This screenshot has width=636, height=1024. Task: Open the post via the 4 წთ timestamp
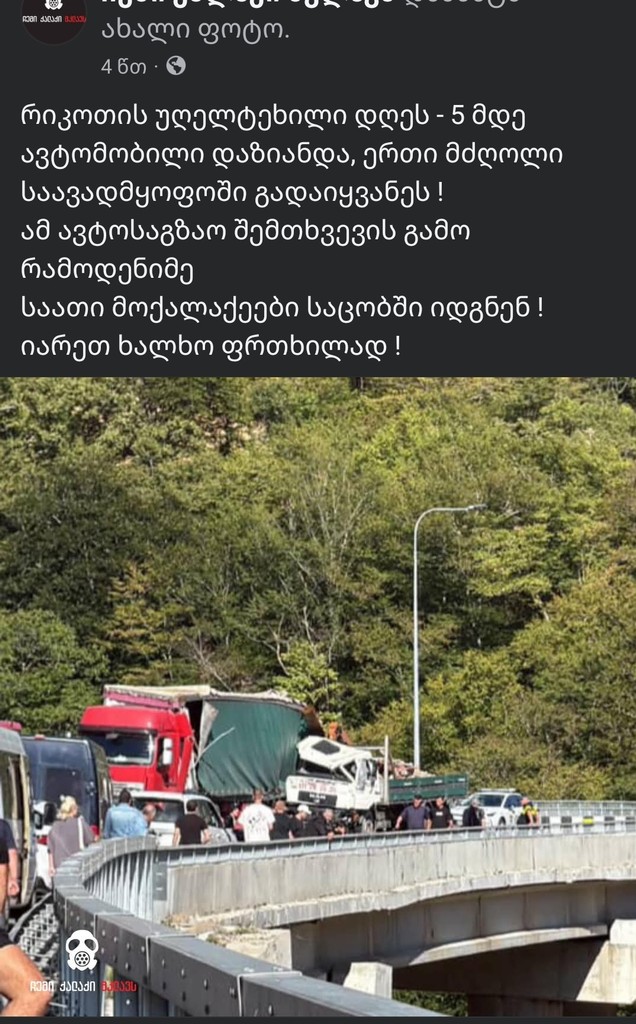pos(123,67)
